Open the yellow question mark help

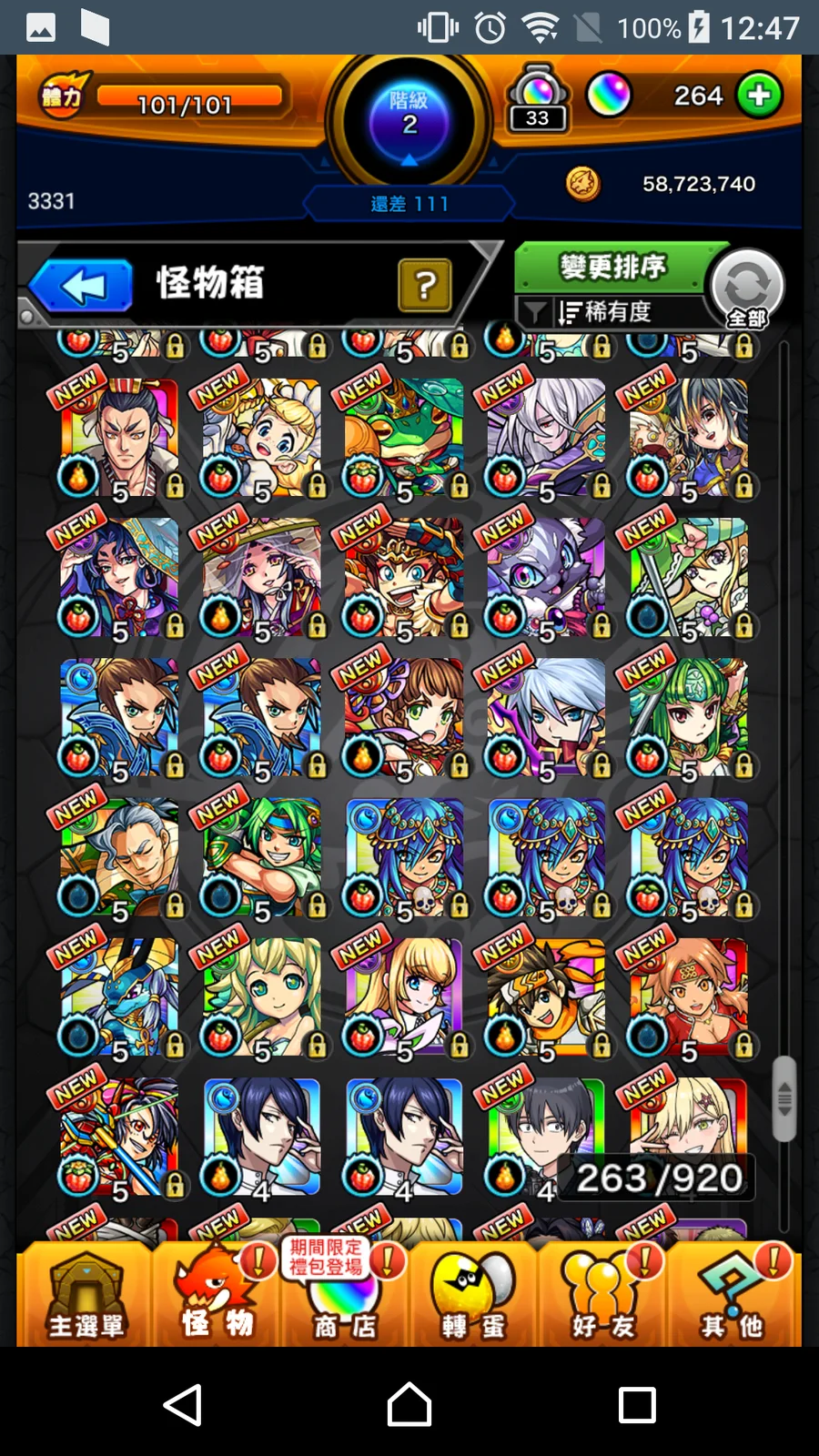(x=424, y=286)
